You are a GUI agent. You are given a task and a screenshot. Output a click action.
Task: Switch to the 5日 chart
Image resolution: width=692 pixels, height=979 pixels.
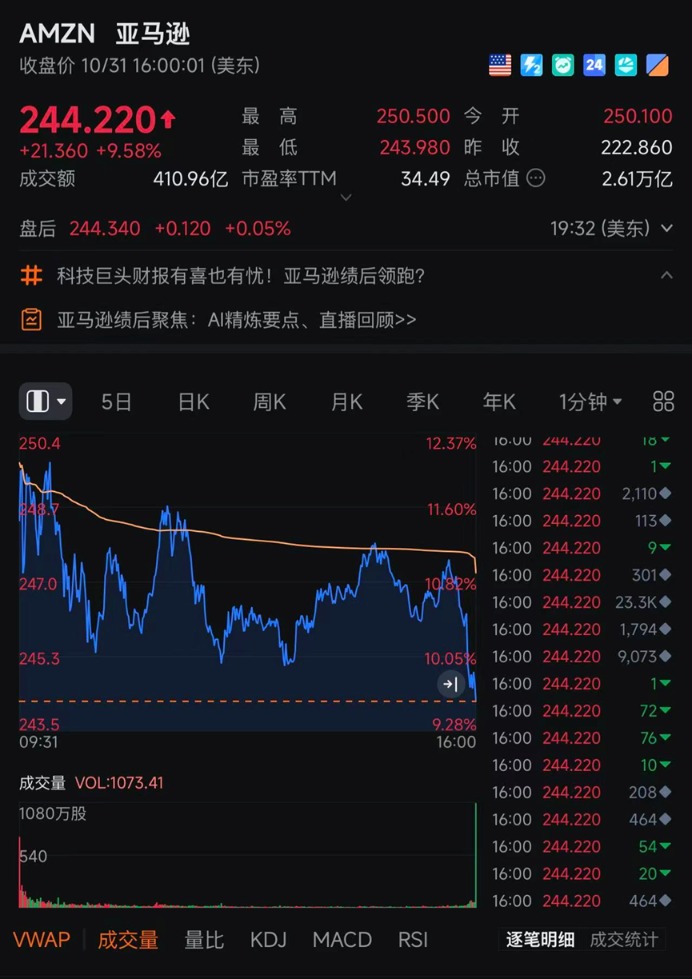(117, 402)
